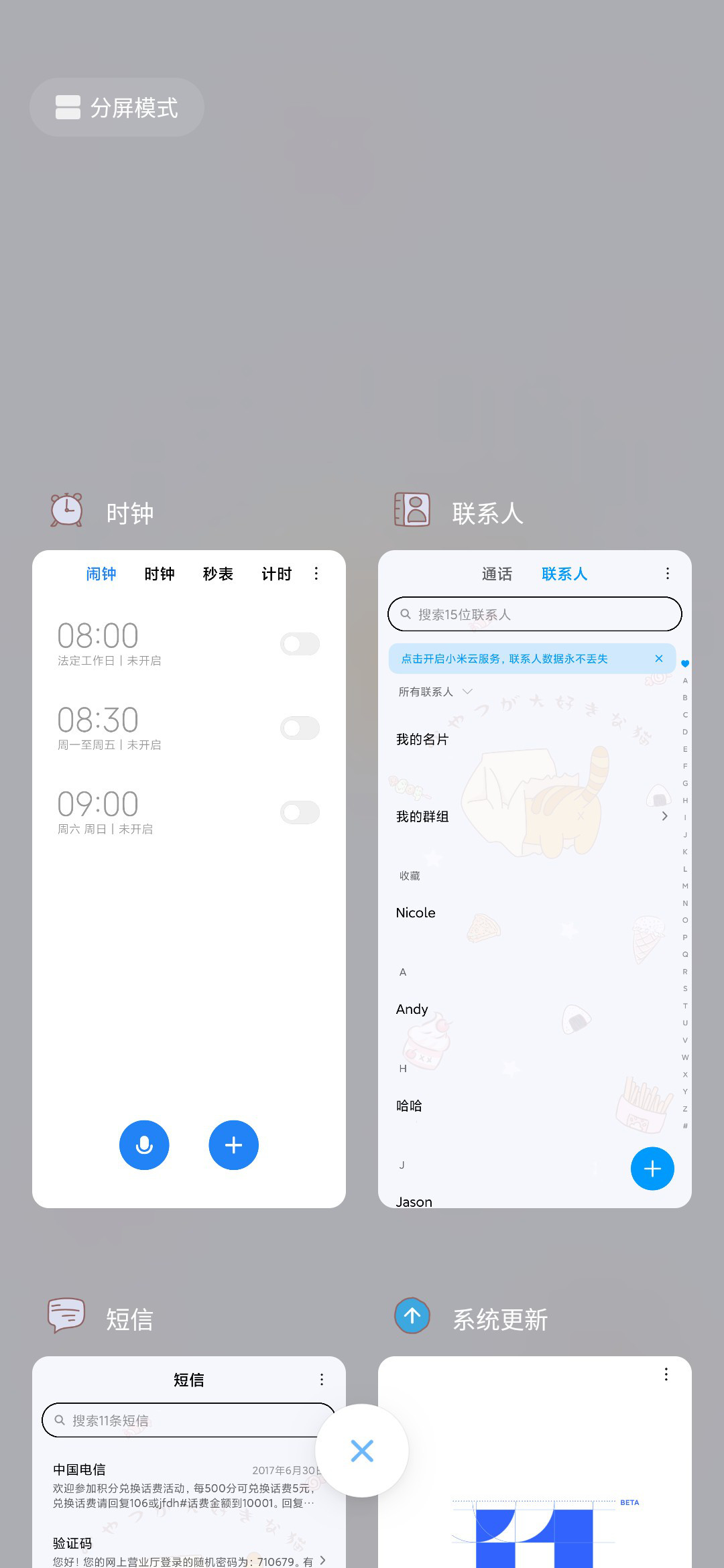This screenshot has height=1568, width=724.
Task: Clear all recent apps with X button
Action: click(362, 1451)
